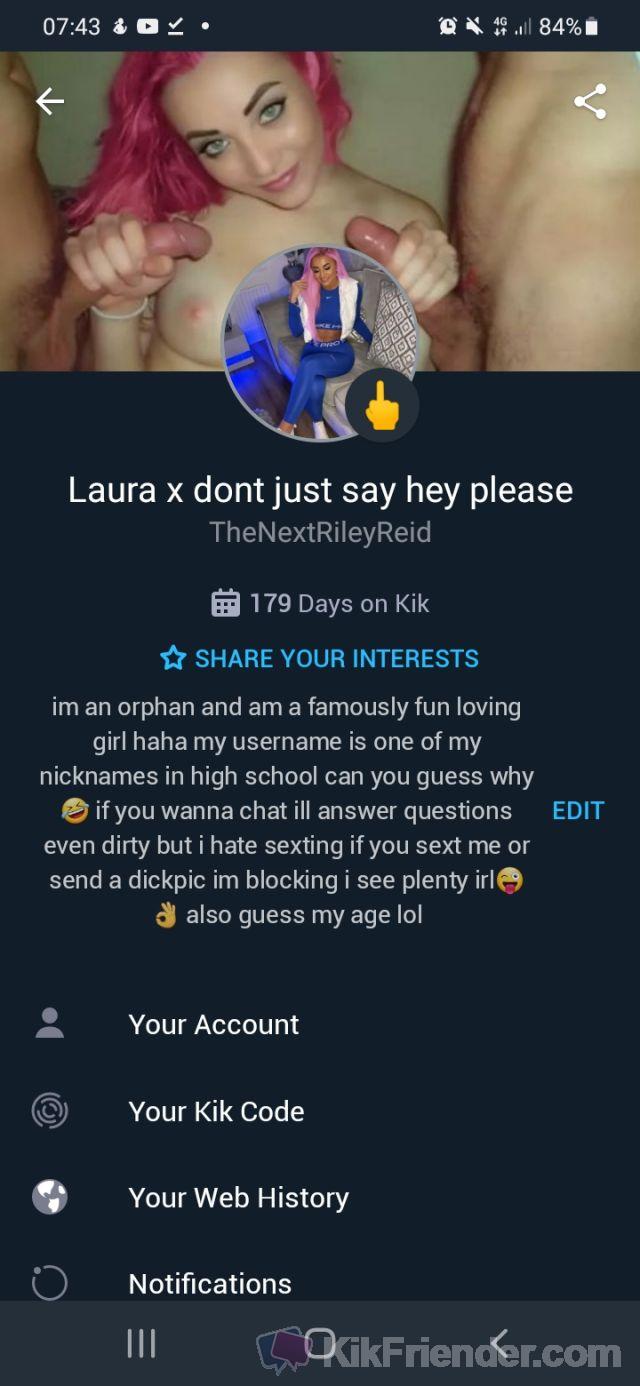Tap the system back button
This screenshot has height=1386, width=640.
pyautogui.click(x=499, y=1343)
